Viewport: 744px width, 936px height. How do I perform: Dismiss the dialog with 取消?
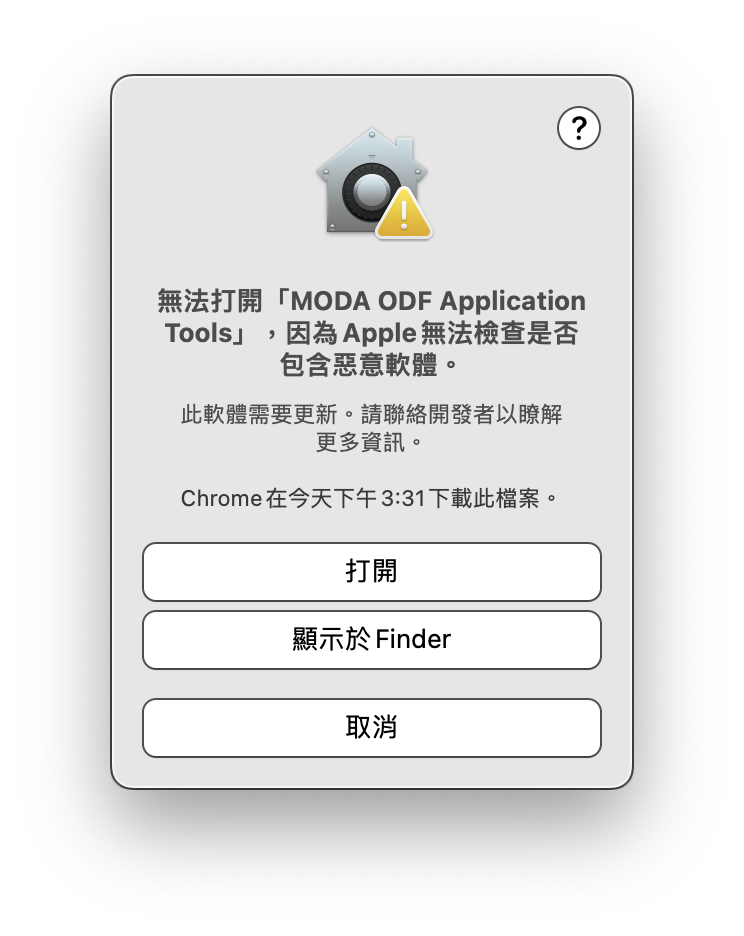point(372,728)
